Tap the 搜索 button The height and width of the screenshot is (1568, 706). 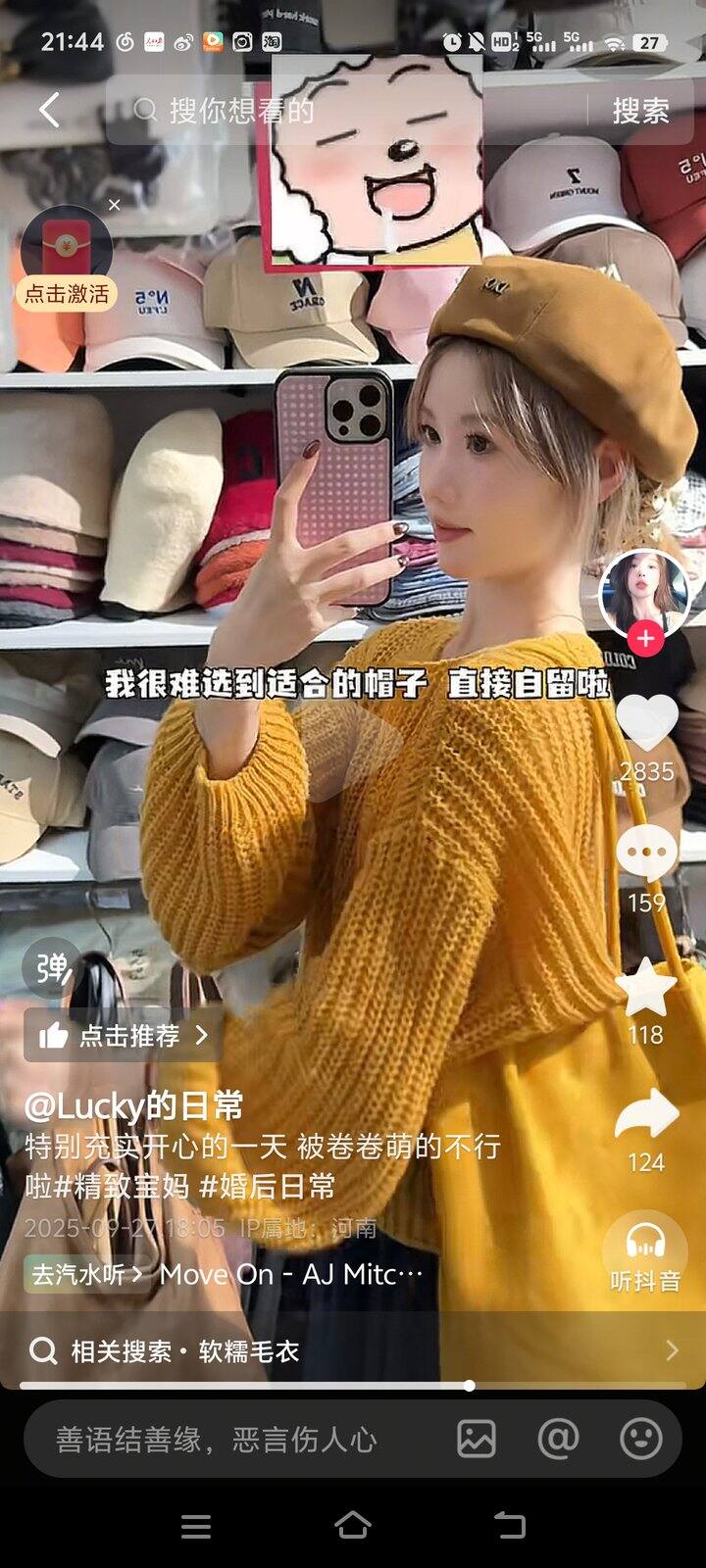click(640, 111)
